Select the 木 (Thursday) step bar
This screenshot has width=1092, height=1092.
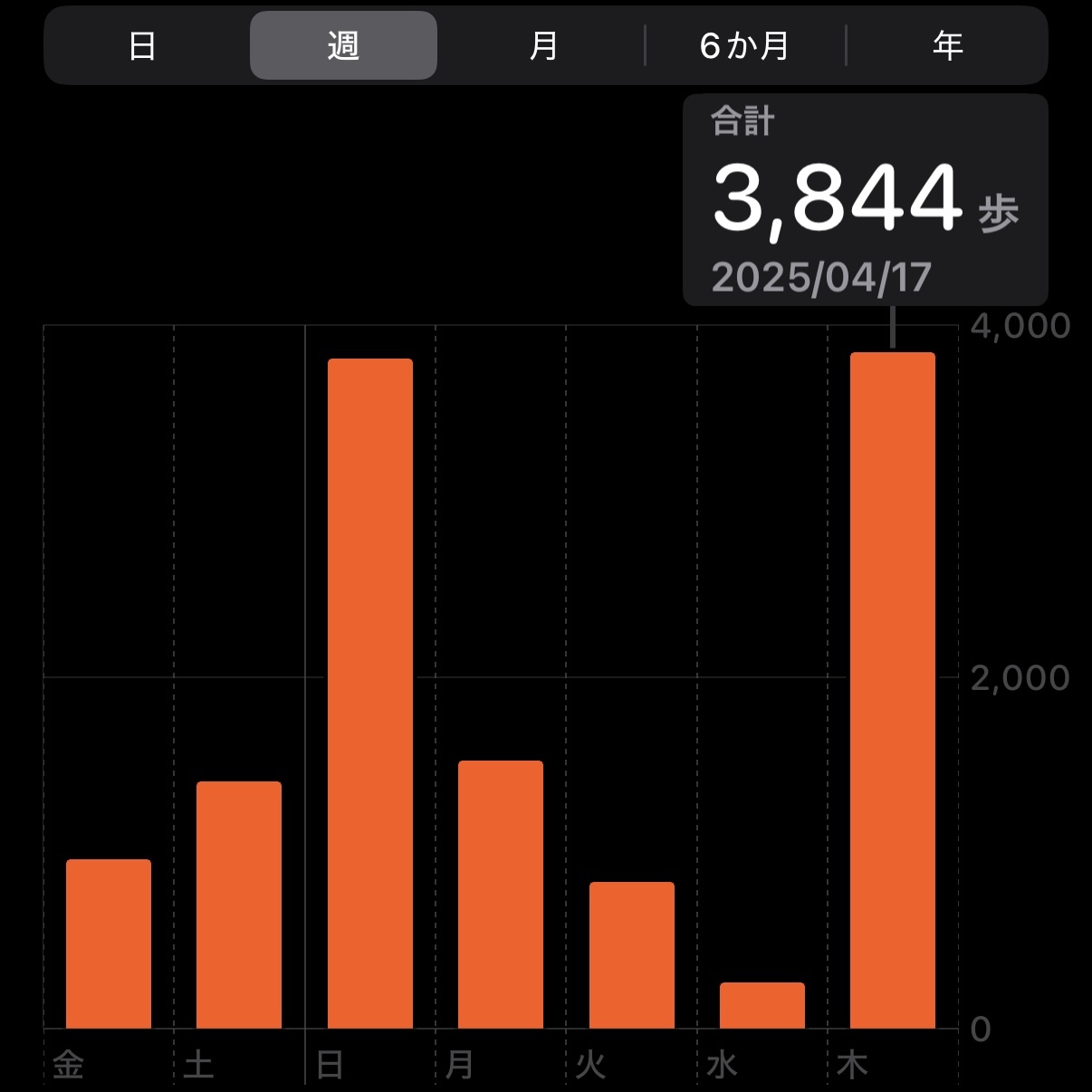pos(893,690)
